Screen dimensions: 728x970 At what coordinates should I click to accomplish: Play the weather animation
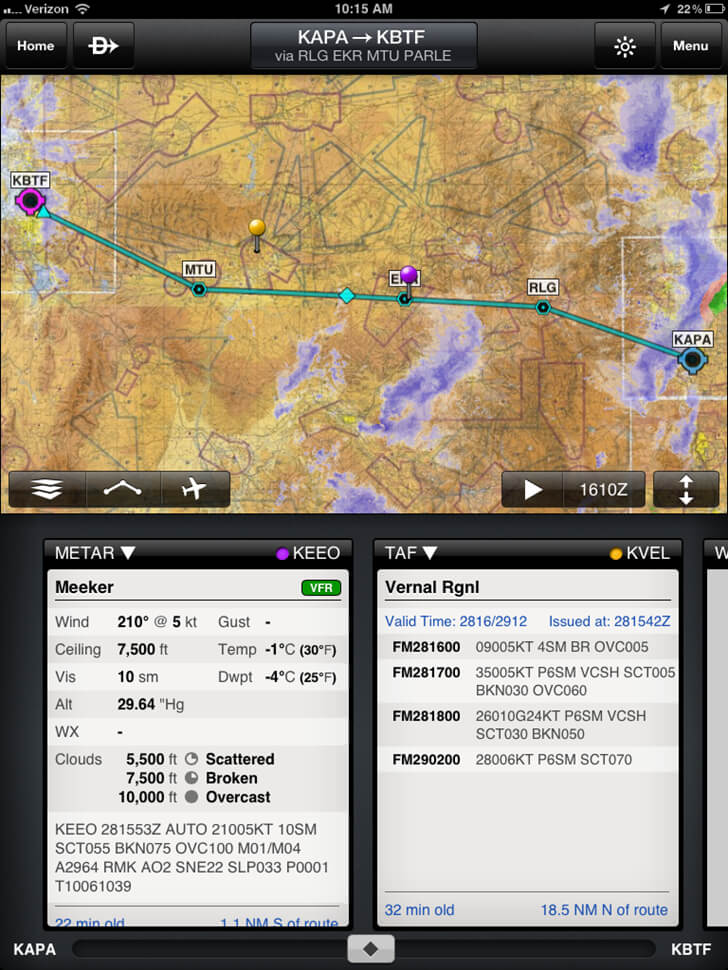coord(533,490)
